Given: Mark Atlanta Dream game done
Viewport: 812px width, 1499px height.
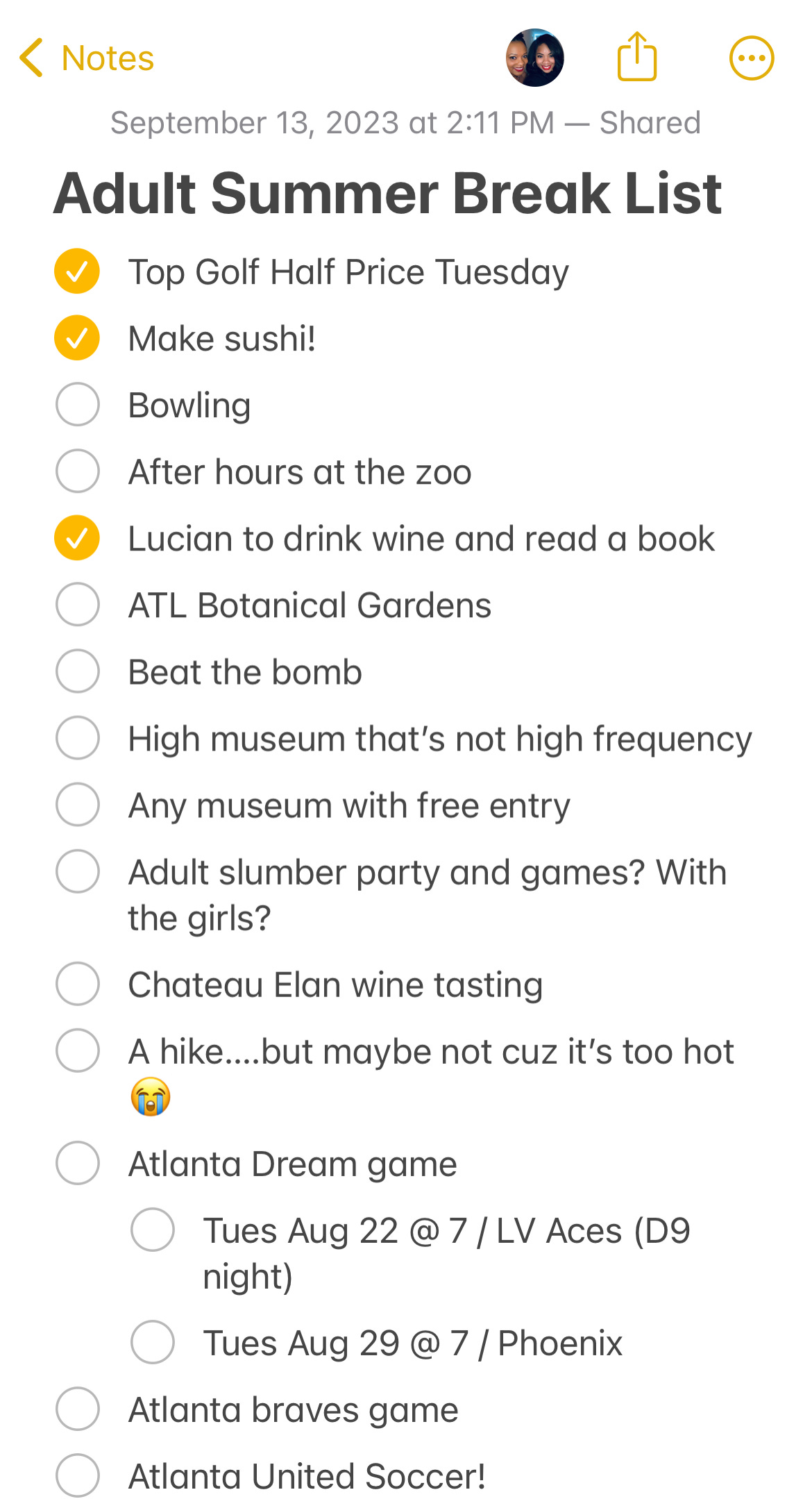Looking at the screenshot, I should coord(77,1162).
